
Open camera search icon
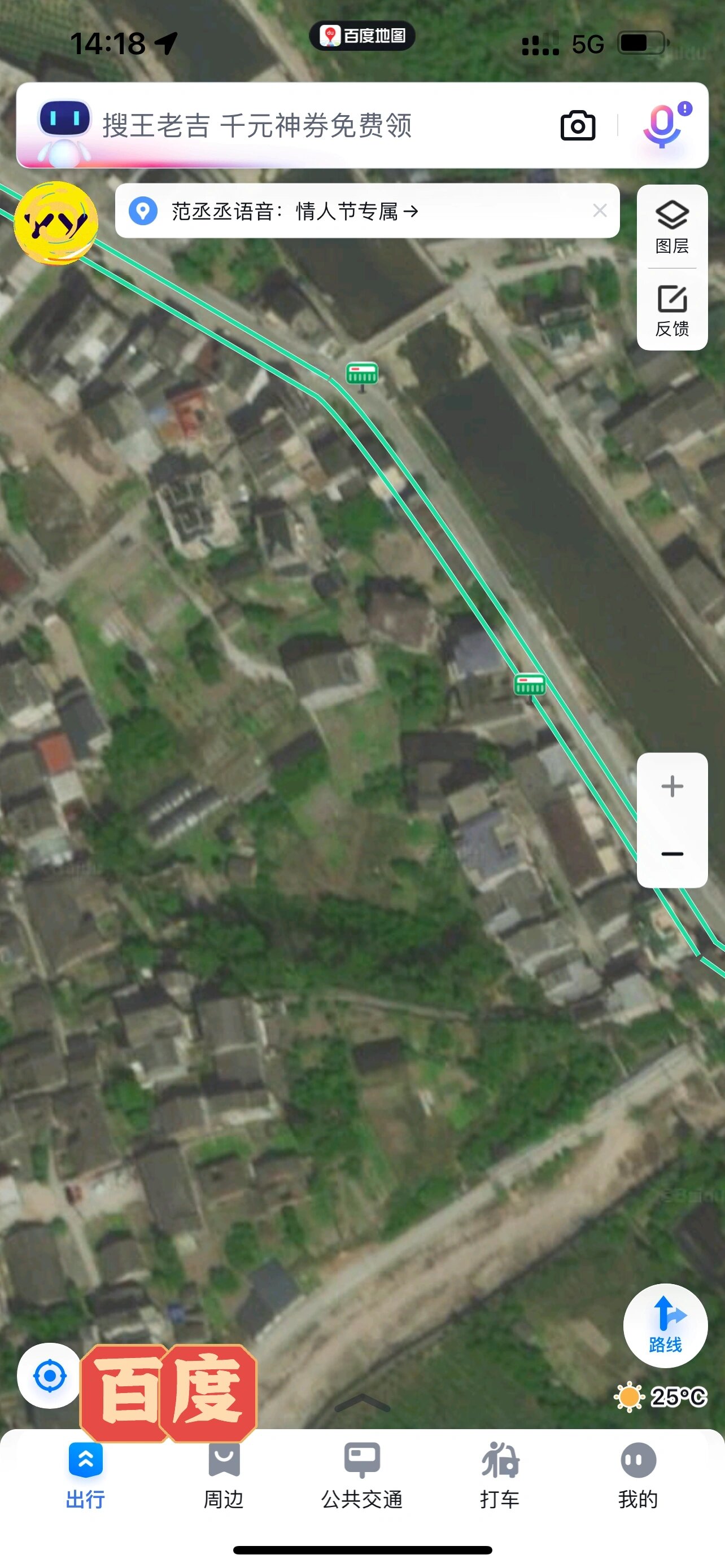[577, 126]
